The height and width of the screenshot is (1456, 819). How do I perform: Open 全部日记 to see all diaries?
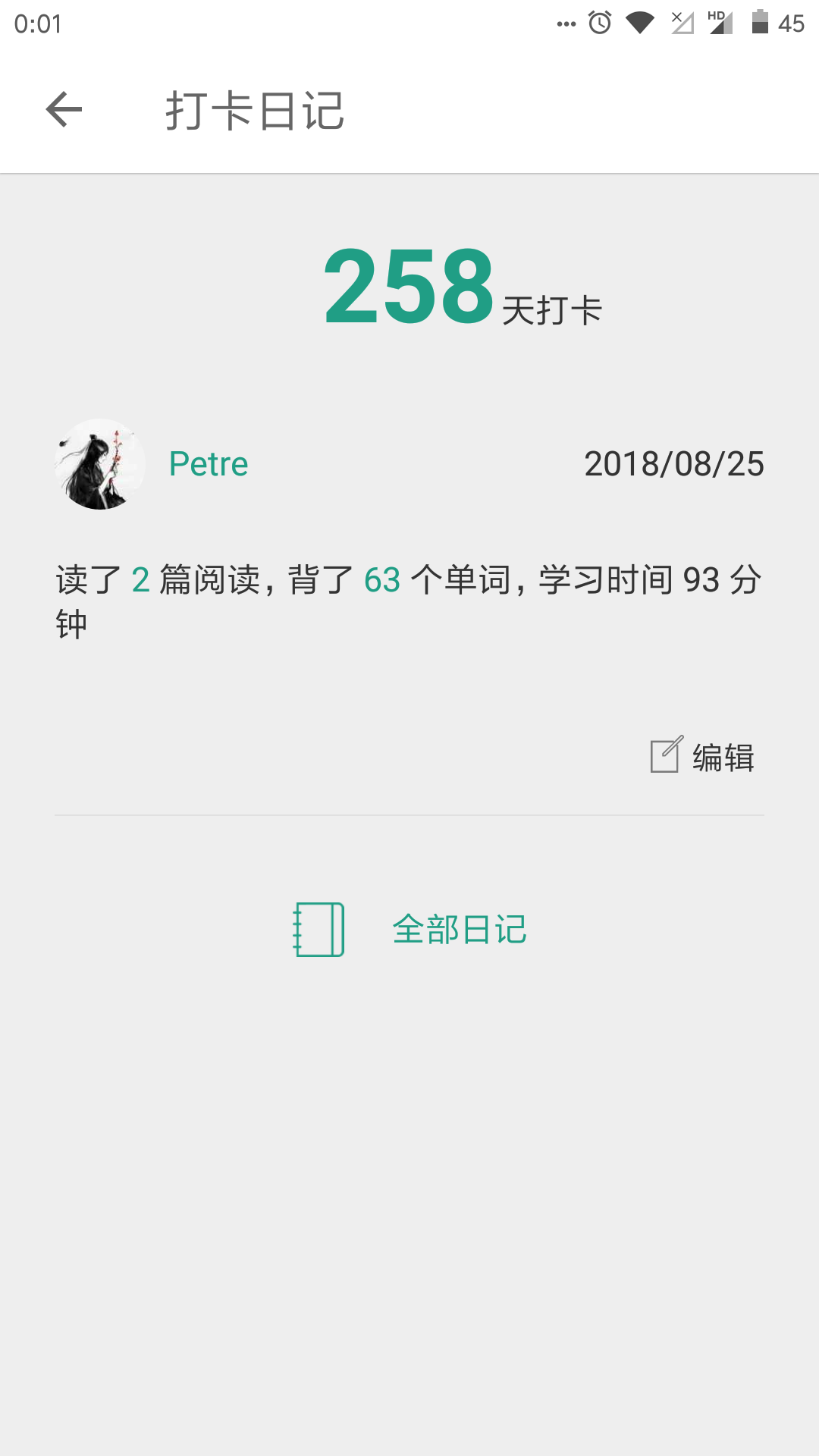point(410,929)
